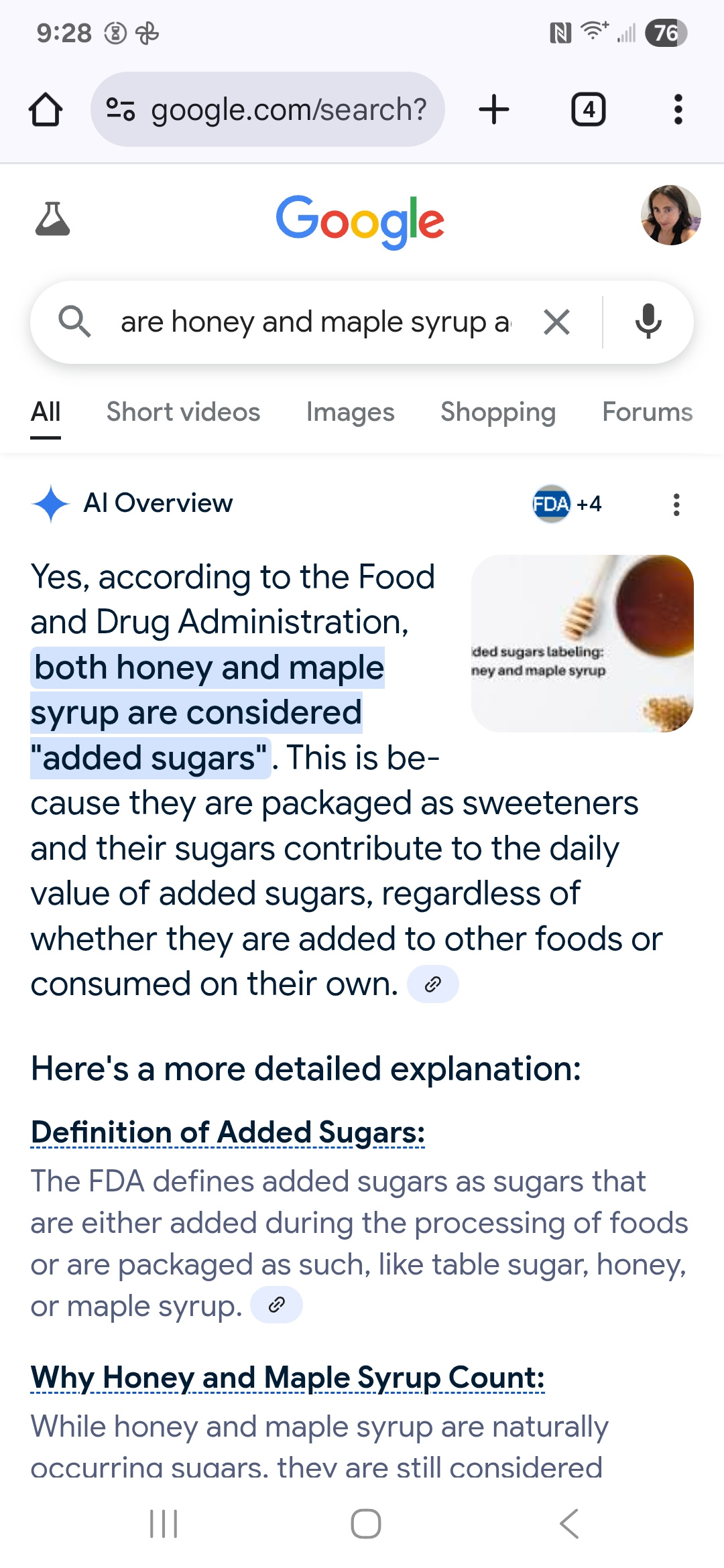Open Search Labs flask icon
724x1568 pixels.
[x=52, y=219]
